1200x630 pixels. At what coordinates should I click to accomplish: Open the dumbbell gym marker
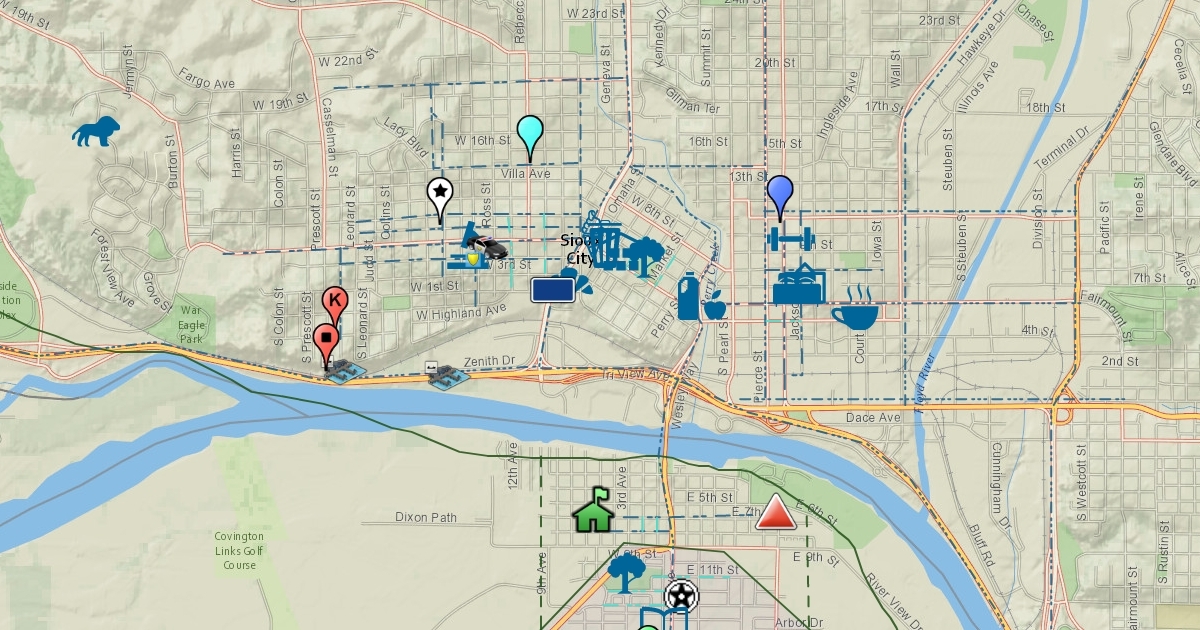coord(792,240)
